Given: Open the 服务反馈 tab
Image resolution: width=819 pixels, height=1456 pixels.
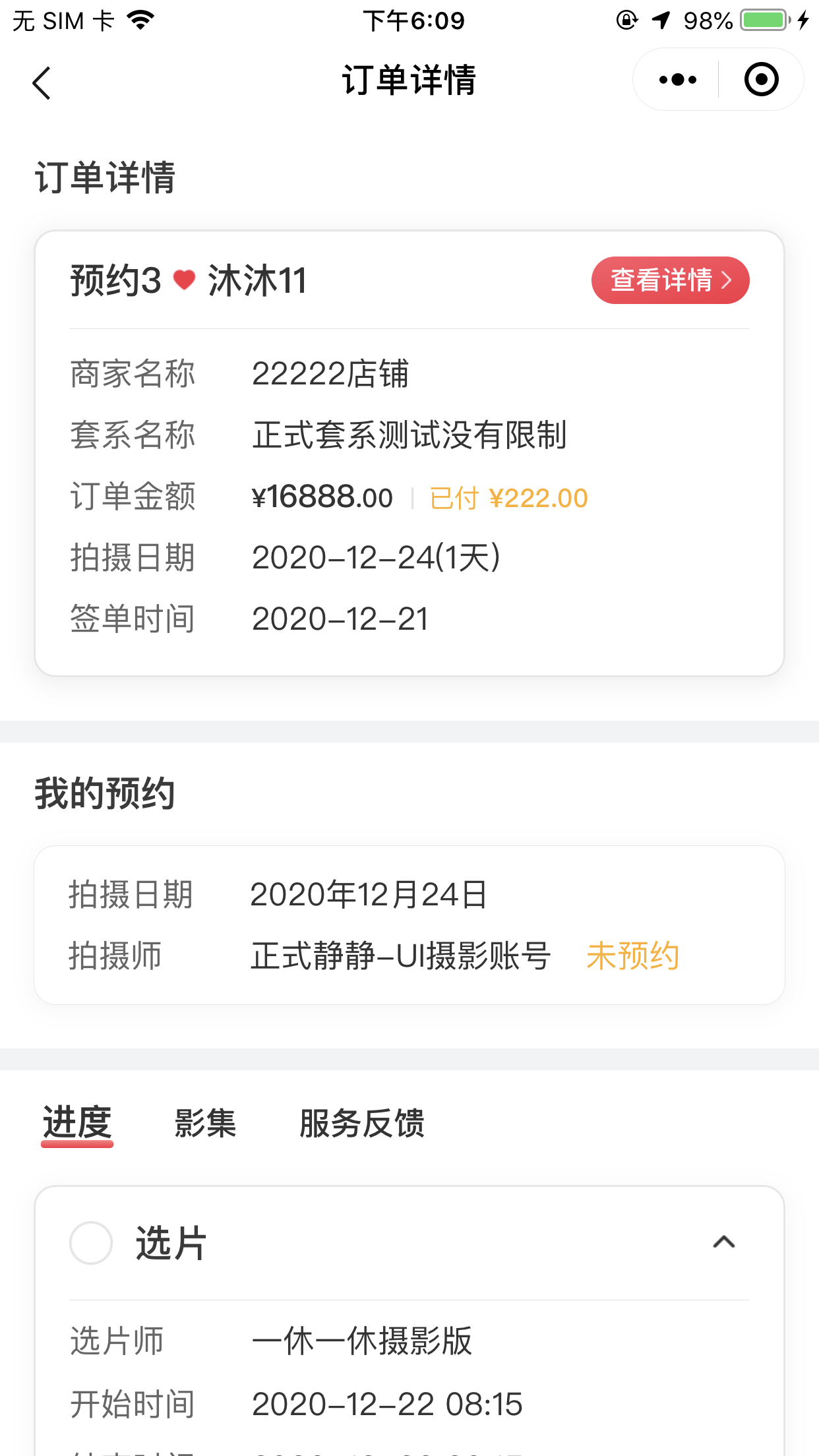Looking at the screenshot, I should pyautogui.click(x=362, y=1123).
